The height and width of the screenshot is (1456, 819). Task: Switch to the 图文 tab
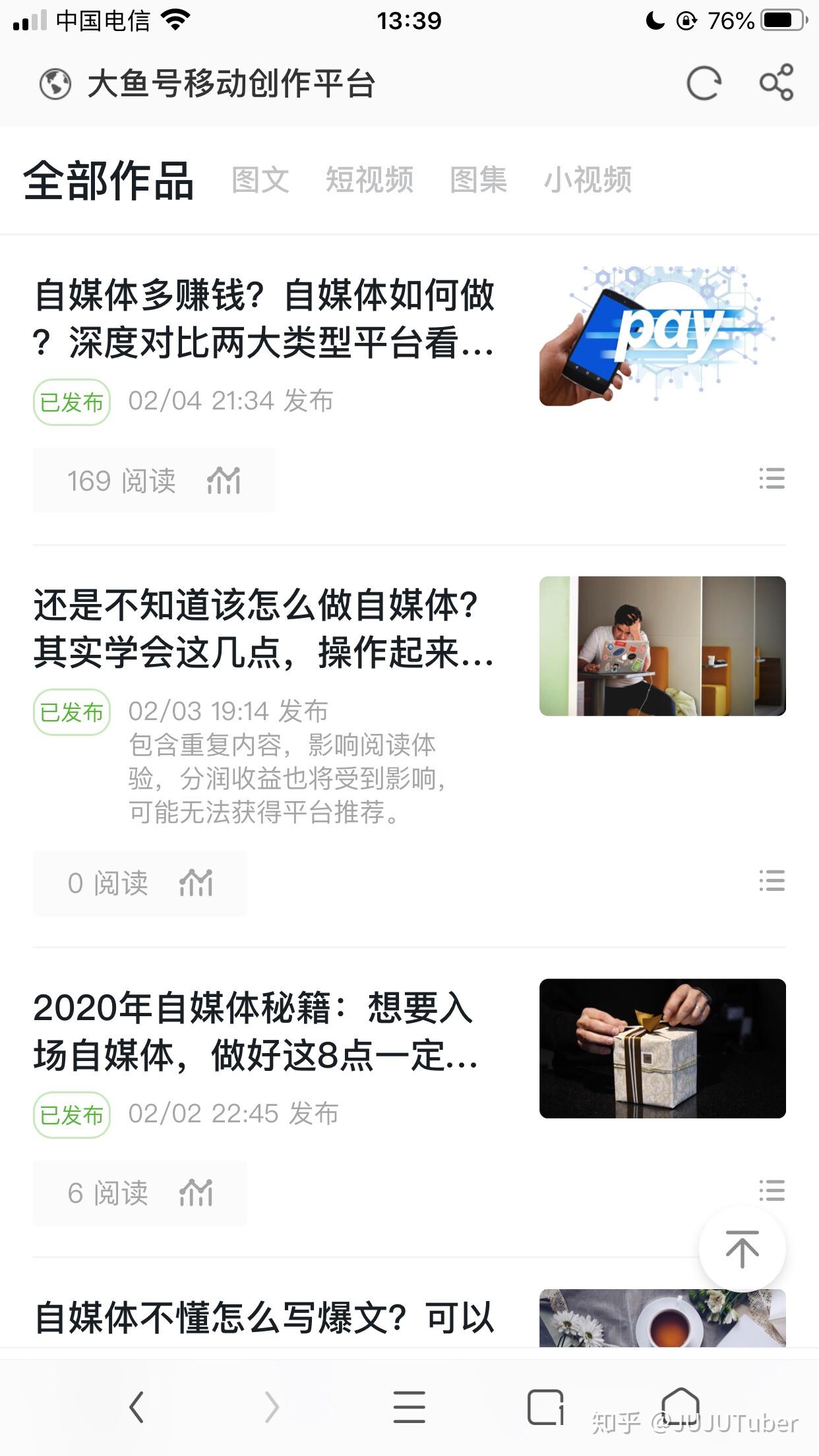click(260, 180)
